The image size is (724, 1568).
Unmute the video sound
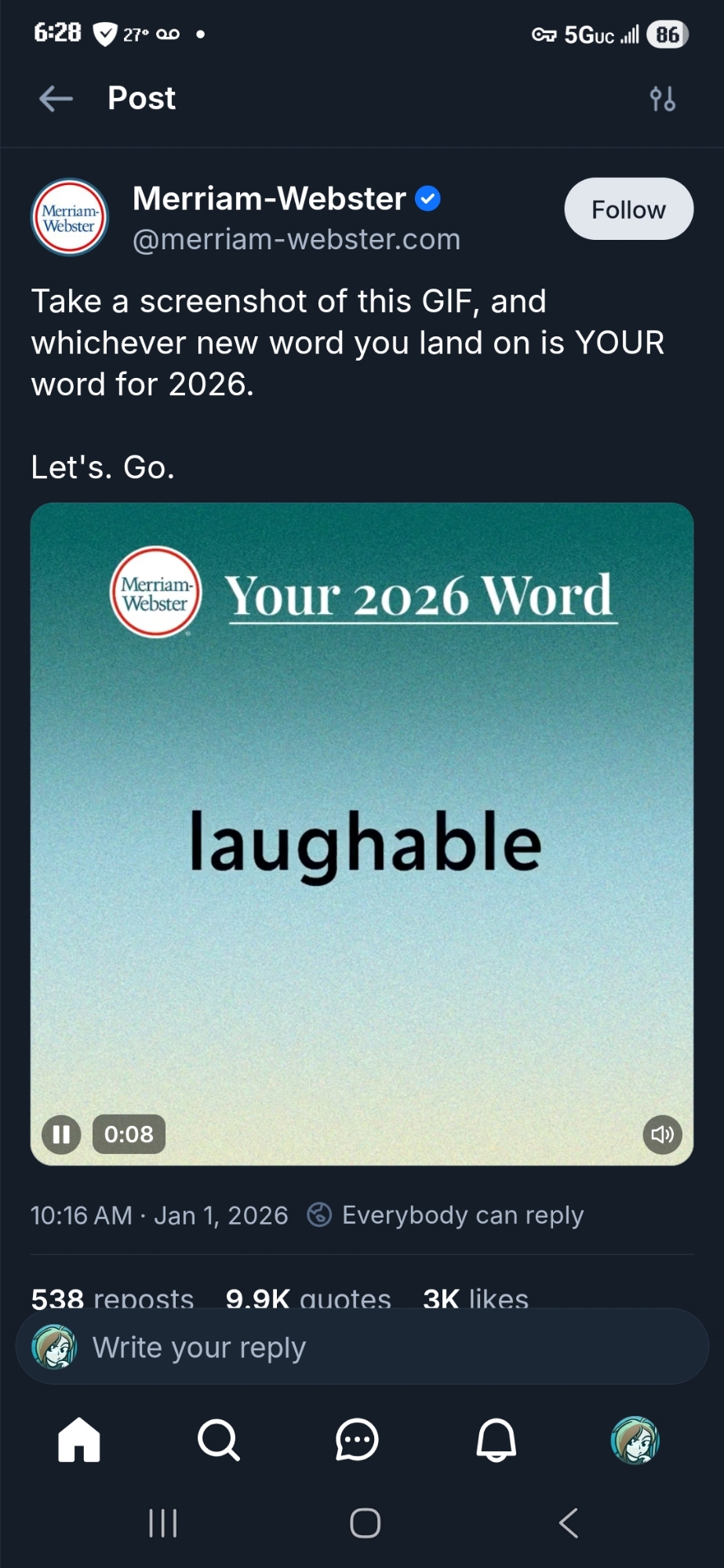662,1134
